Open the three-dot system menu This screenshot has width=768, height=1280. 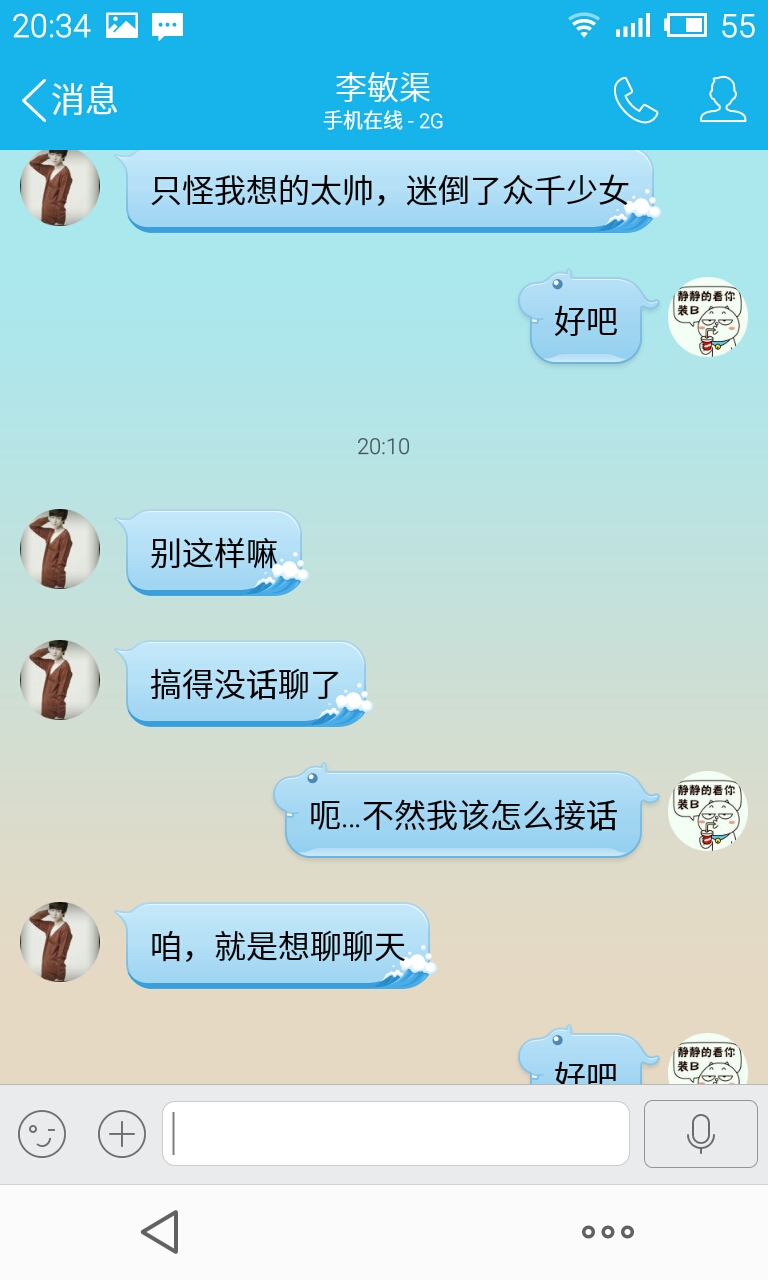(x=607, y=1232)
